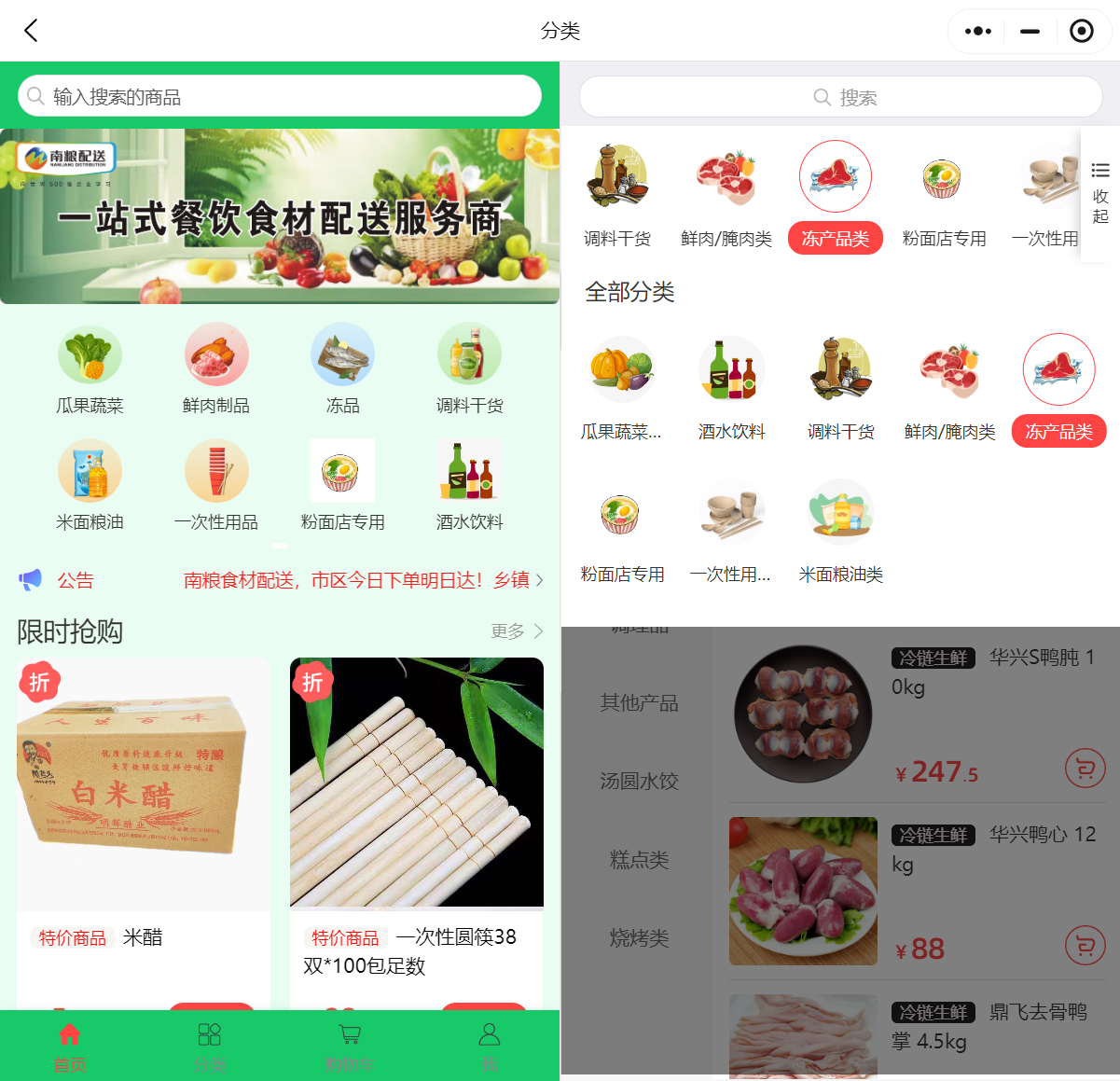Open the 冻品 category
The height and width of the screenshot is (1081, 1120).
click(342, 367)
